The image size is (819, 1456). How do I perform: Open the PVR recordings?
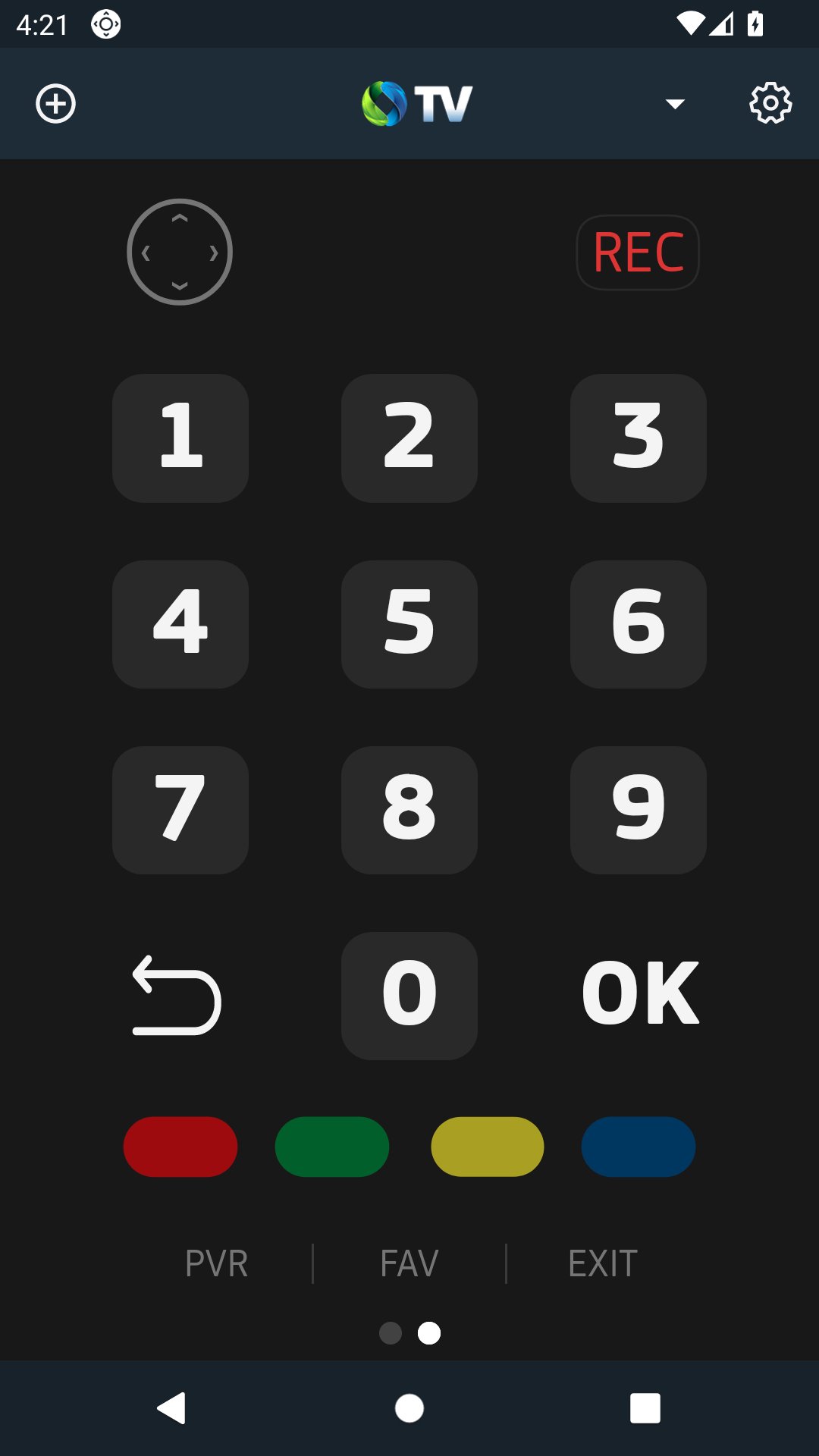pyautogui.click(x=216, y=1263)
